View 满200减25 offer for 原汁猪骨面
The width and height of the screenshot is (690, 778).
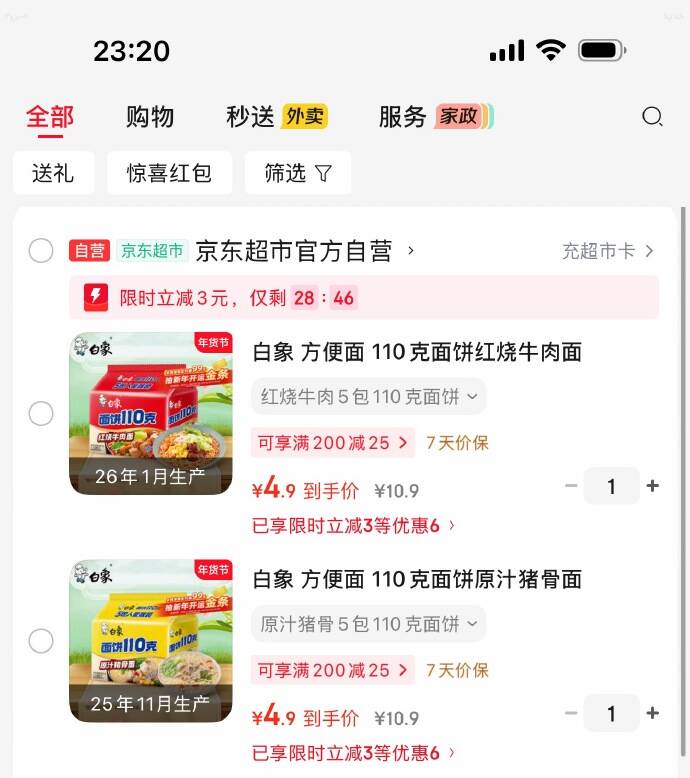pos(333,670)
